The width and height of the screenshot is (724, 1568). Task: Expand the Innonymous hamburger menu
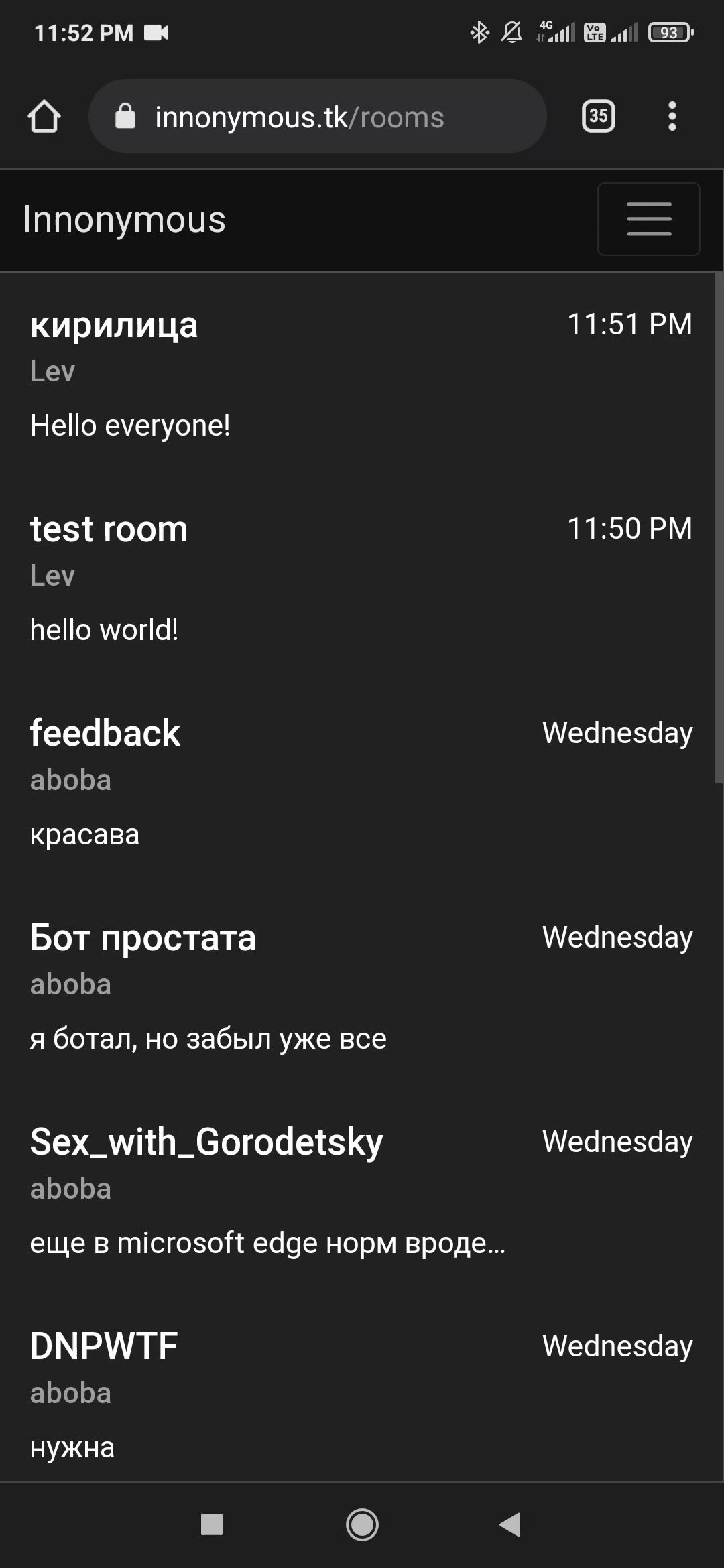648,219
